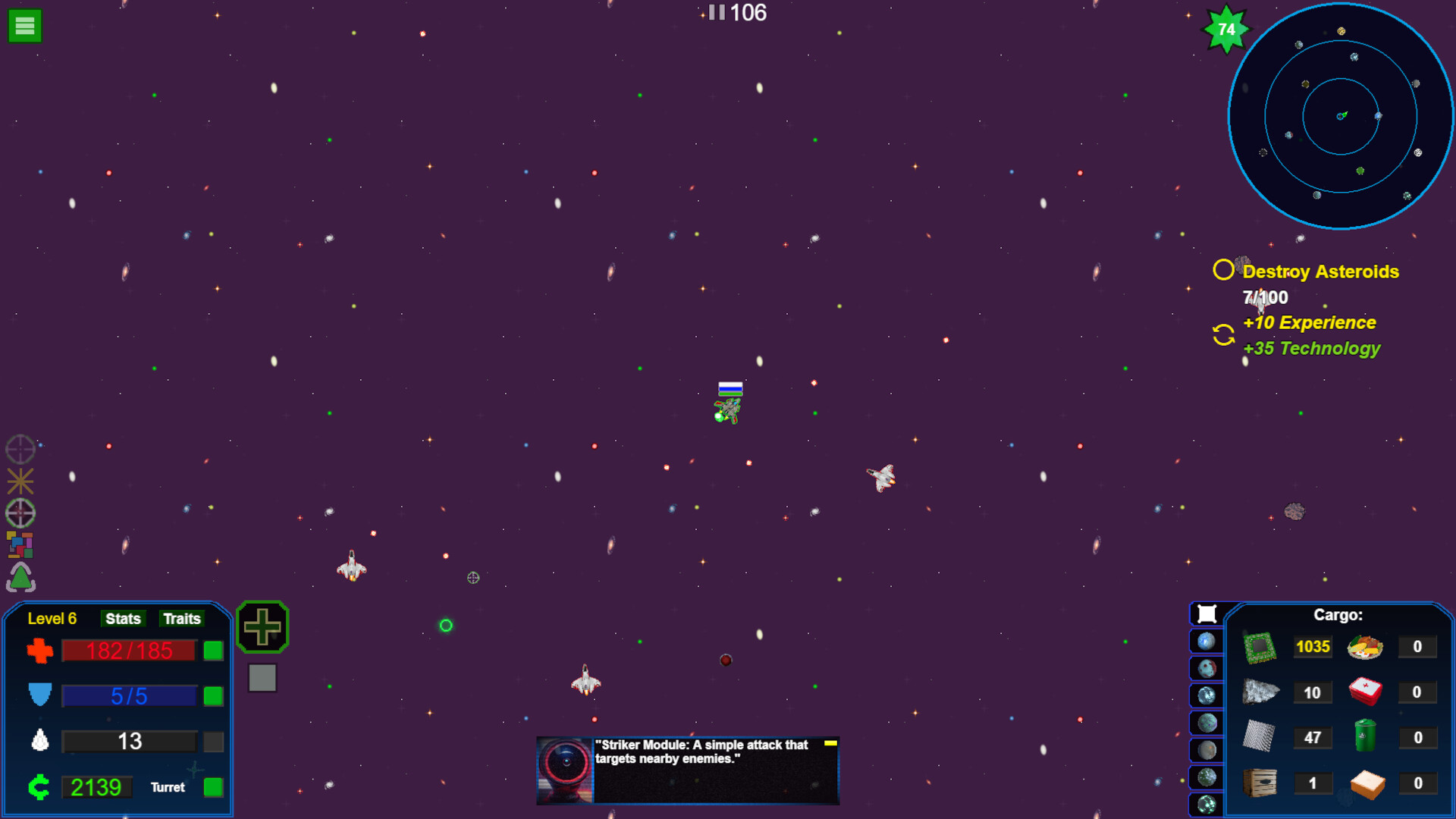Pause the game timer
1456x819 pixels.
[717, 12]
